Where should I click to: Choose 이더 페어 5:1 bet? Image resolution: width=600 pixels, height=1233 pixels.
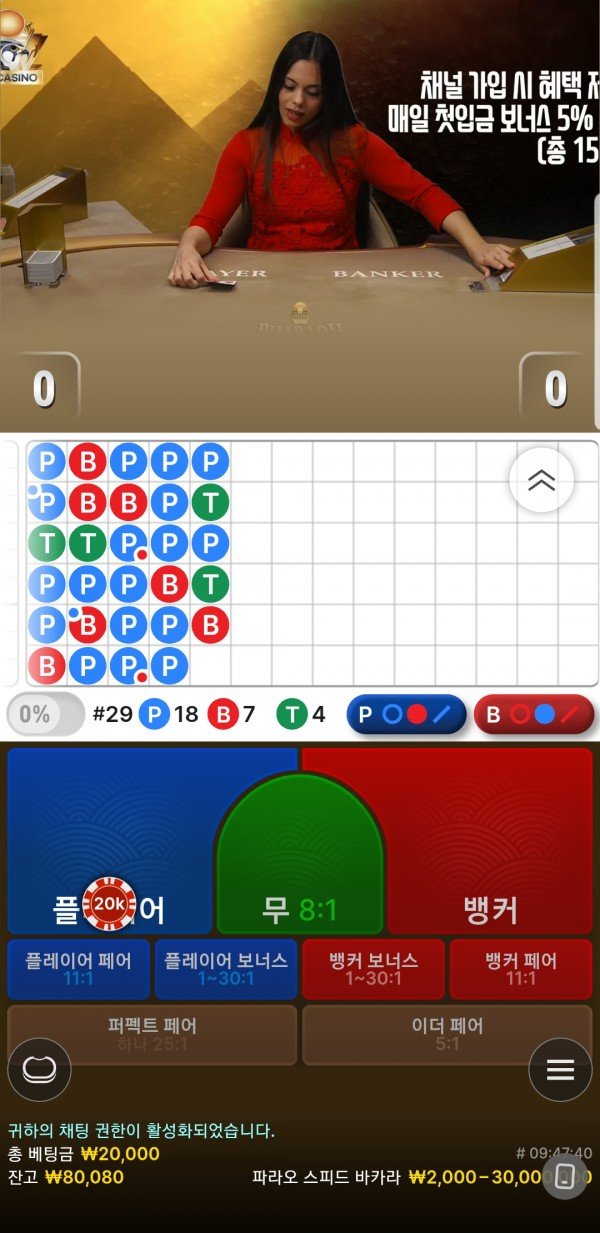(x=447, y=1034)
